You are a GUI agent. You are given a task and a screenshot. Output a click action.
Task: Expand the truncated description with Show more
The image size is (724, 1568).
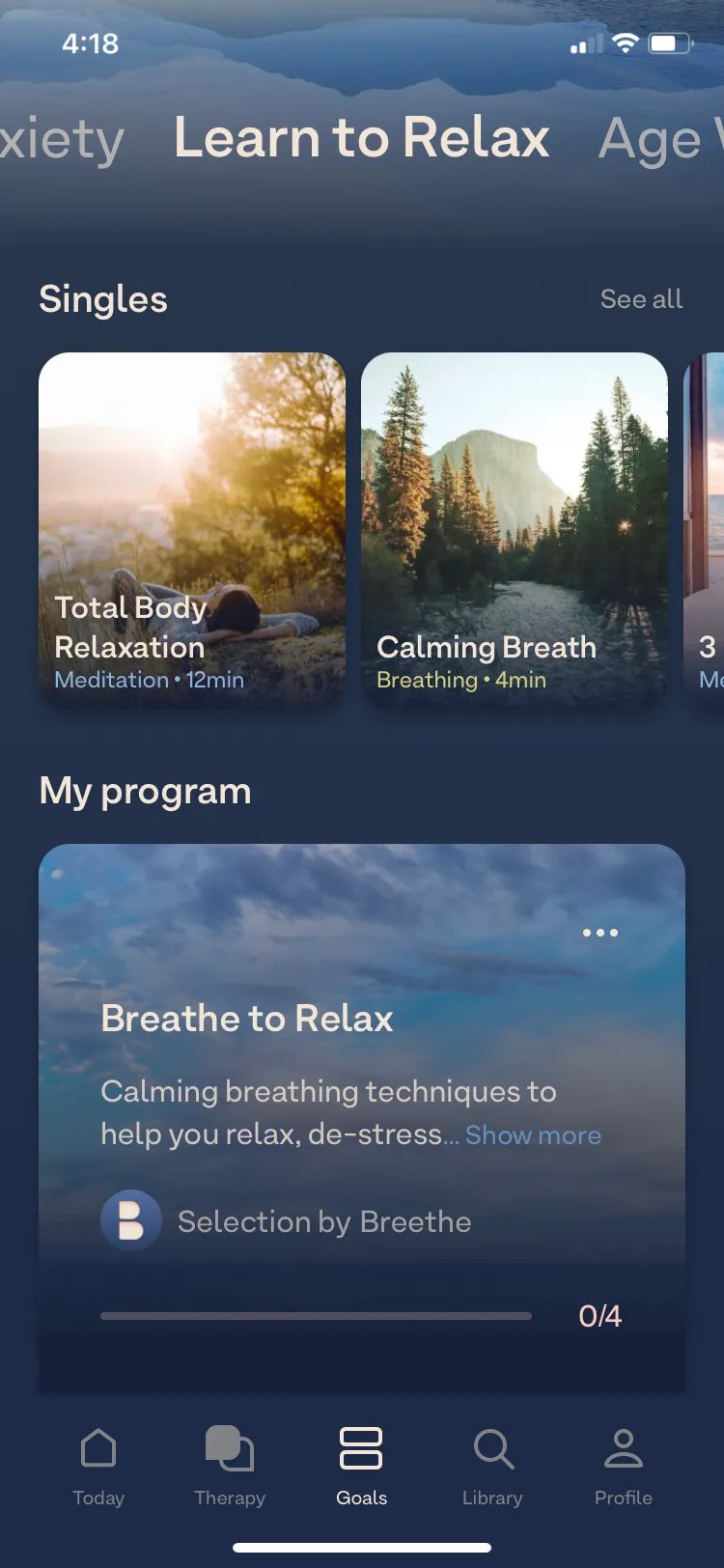pos(534,1134)
